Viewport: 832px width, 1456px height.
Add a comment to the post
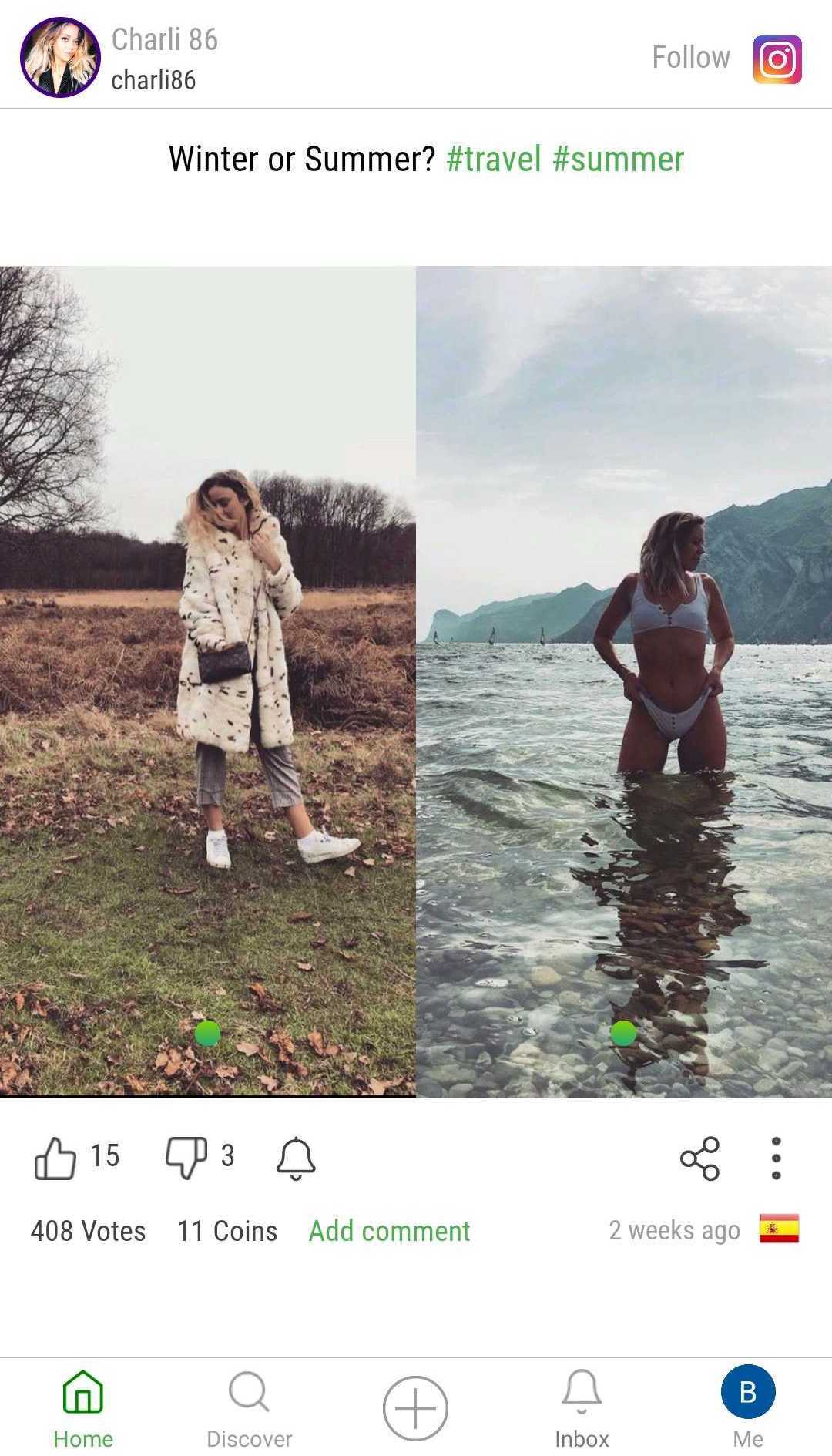pos(389,1231)
